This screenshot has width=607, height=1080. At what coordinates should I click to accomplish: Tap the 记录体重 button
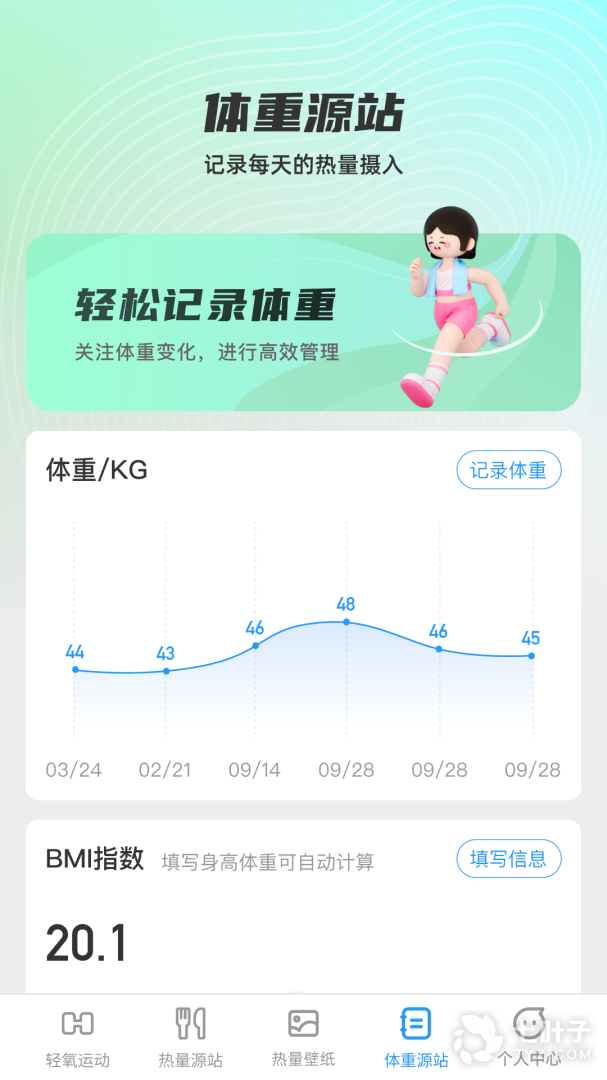coord(508,470)
